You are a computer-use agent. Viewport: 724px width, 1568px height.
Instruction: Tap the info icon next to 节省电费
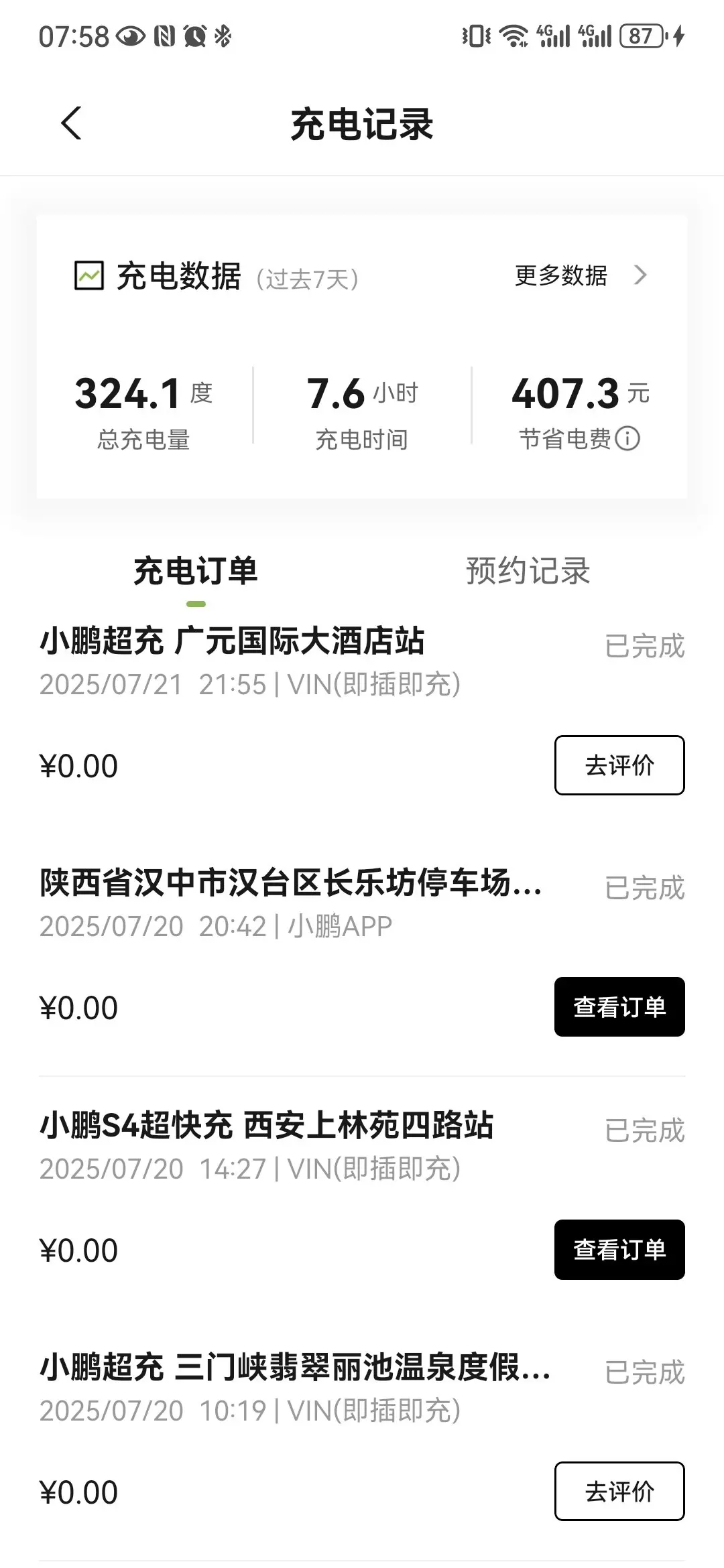coord(627,439)
